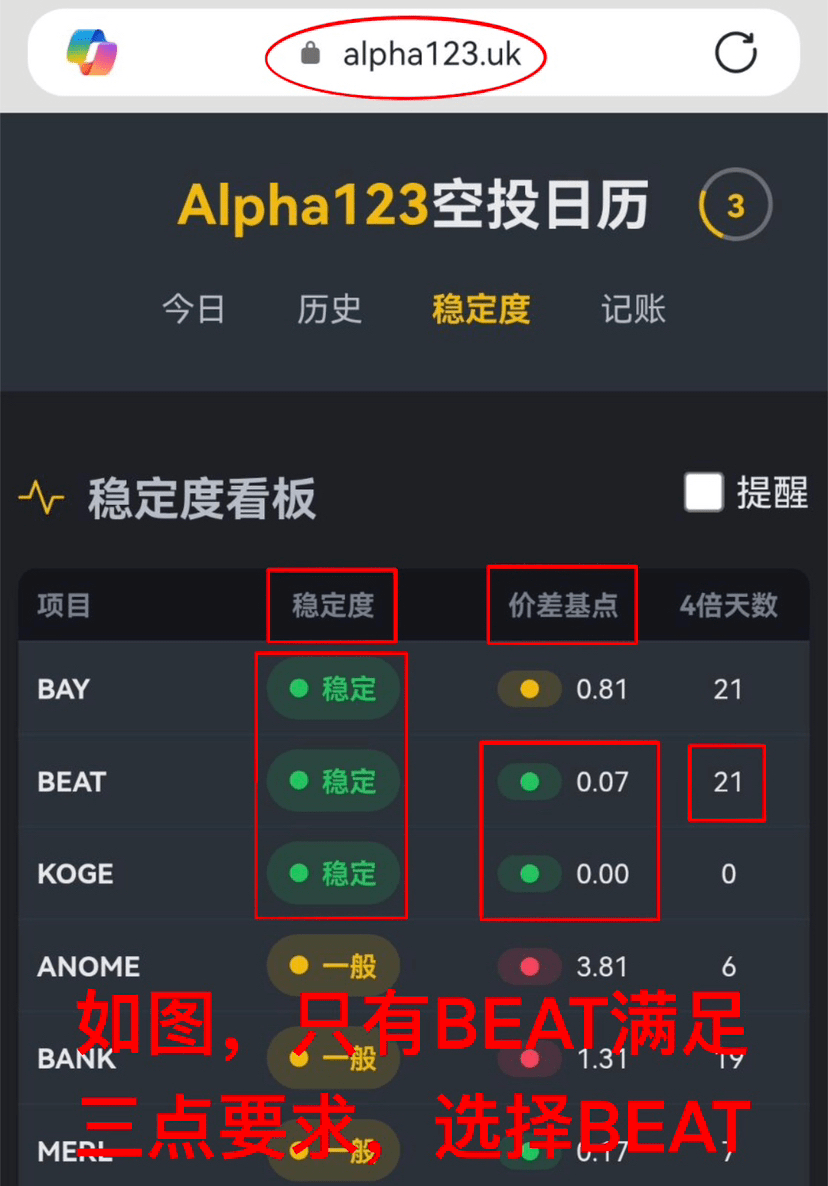This screenshot has width=828, height=1186.
Task: Open the Copilot icon in browser bar
Action: point(92,52)
